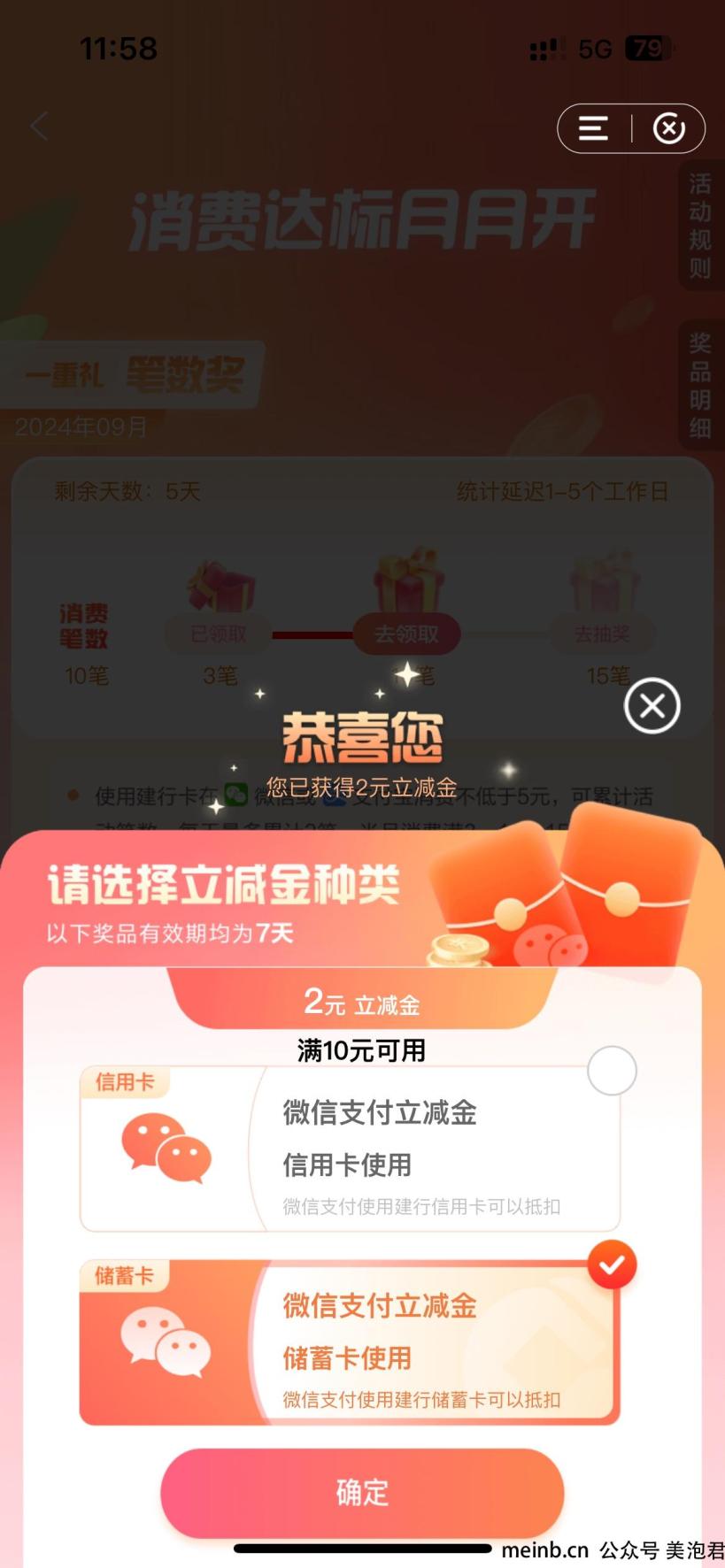
Task: Close the congratulations popup with the X
Action: pos(652,705)
